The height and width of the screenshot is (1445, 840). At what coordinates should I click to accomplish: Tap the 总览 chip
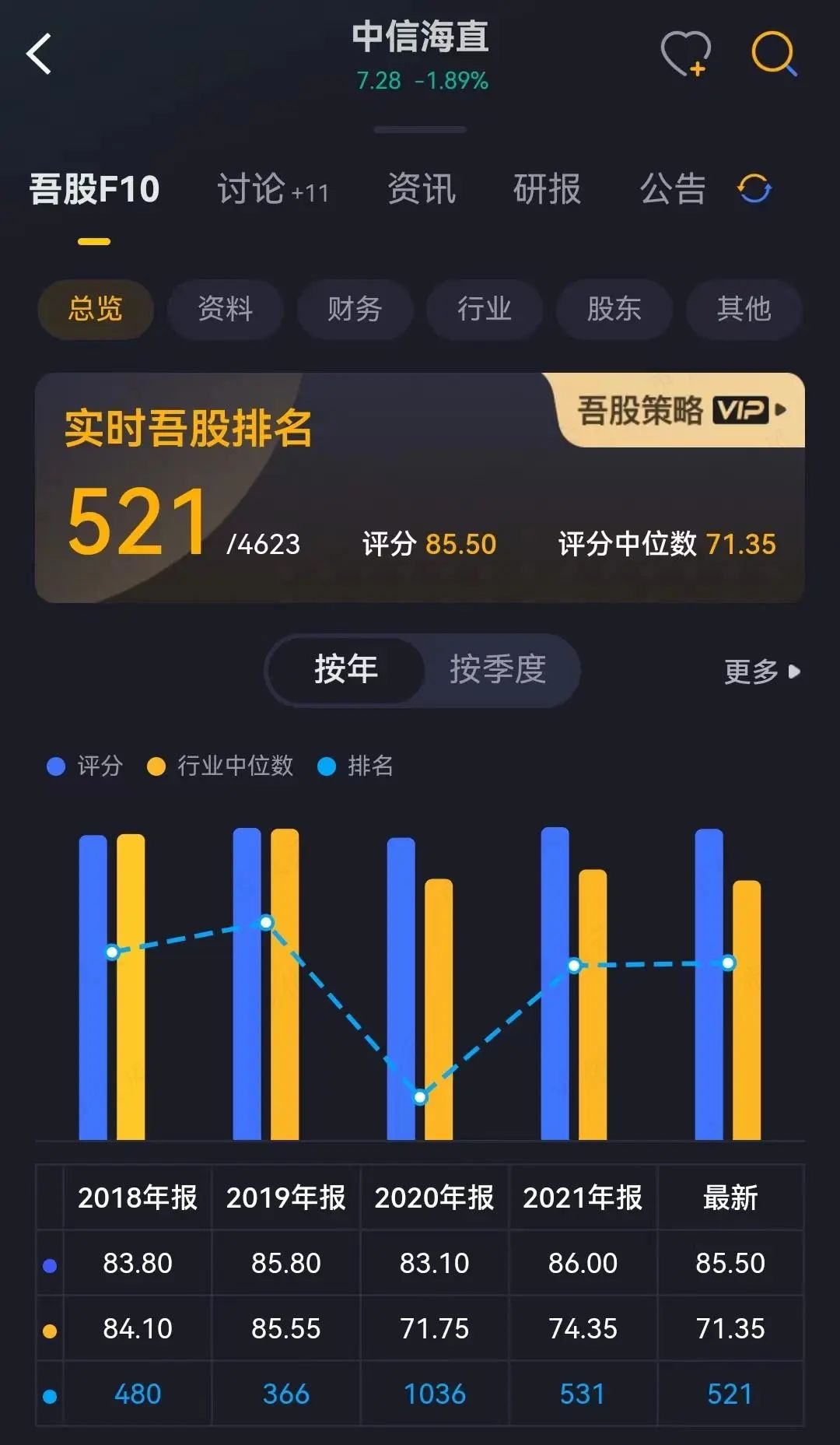(x=95, y=309)
